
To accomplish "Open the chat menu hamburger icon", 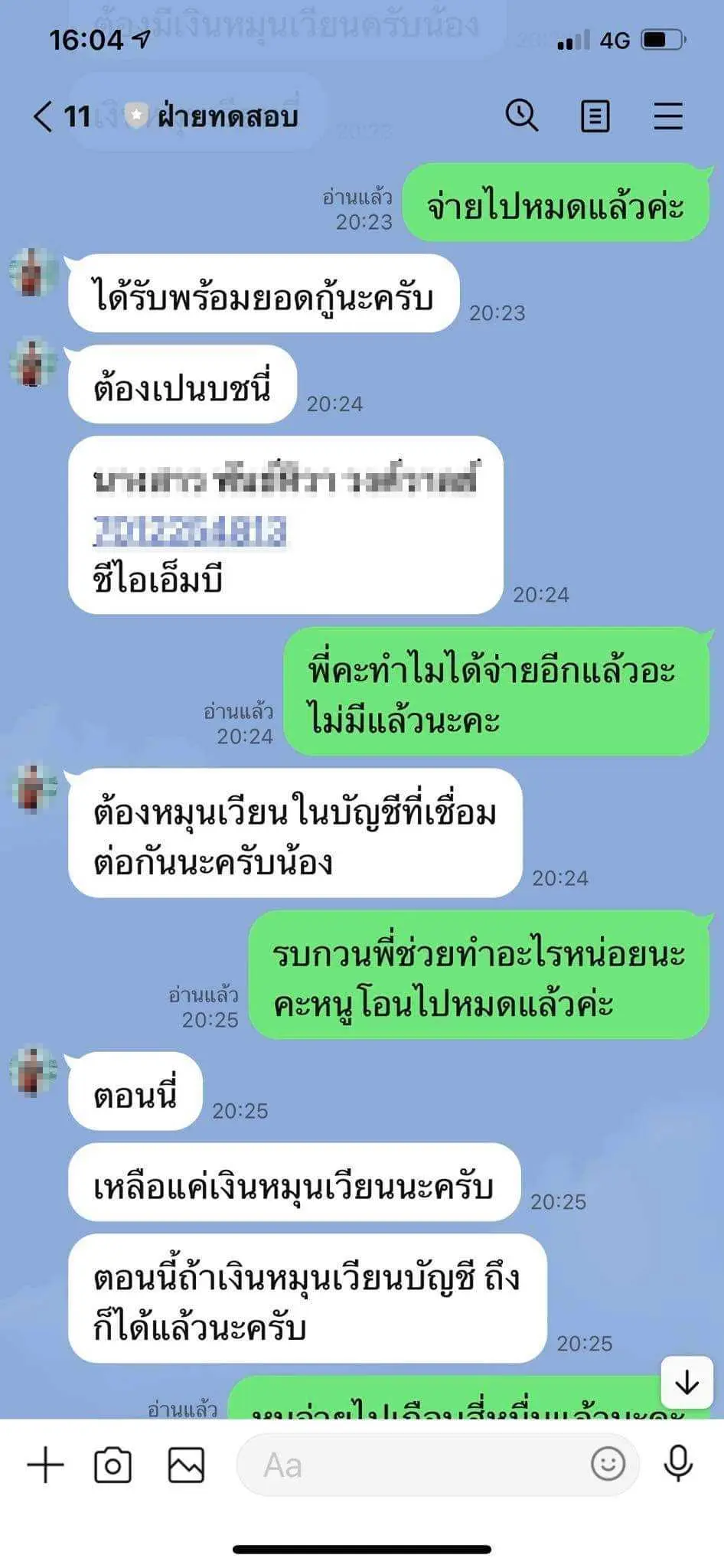I will tap(667, 116).
